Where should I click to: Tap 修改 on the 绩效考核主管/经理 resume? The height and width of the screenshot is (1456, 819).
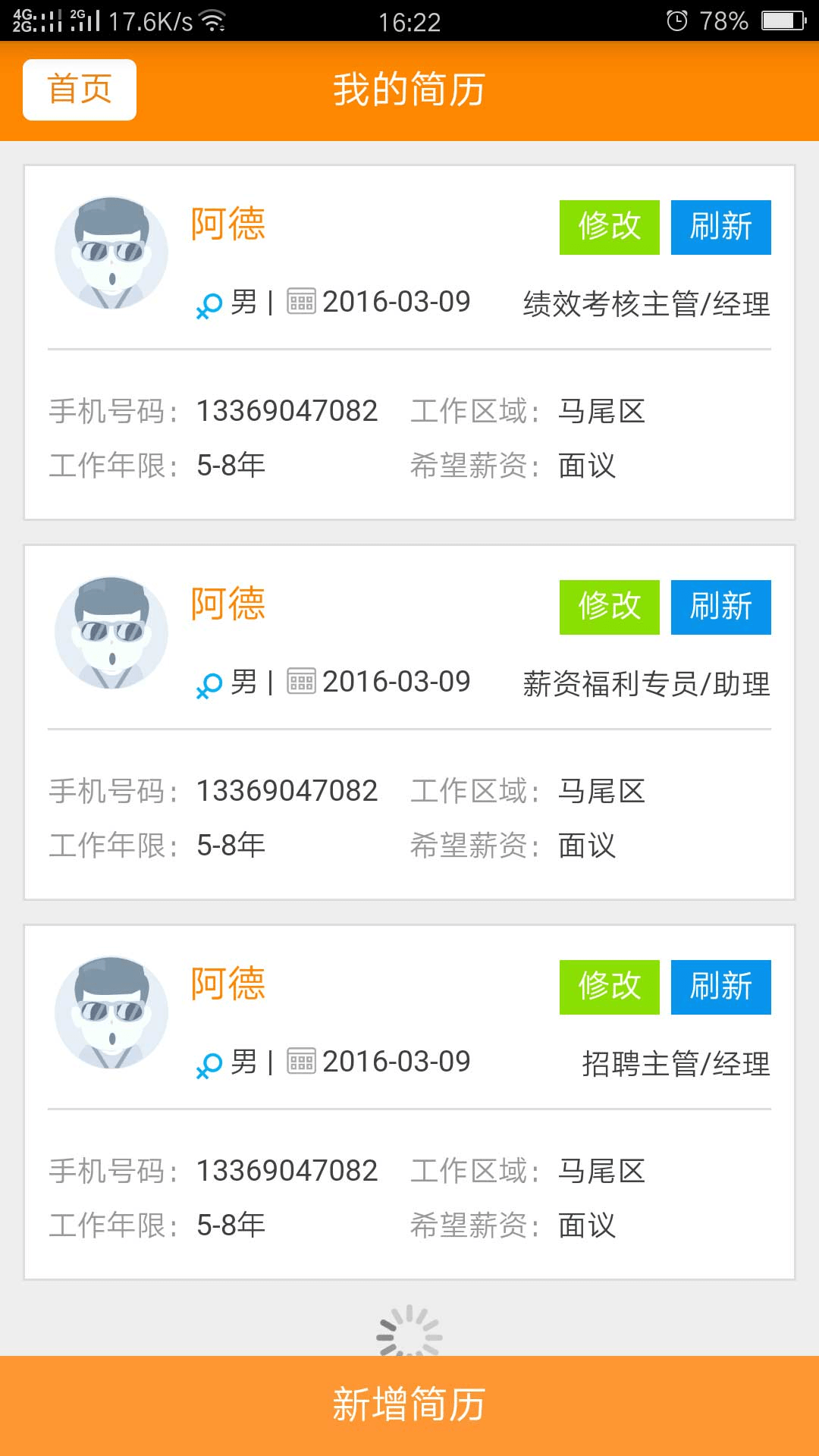609,227
